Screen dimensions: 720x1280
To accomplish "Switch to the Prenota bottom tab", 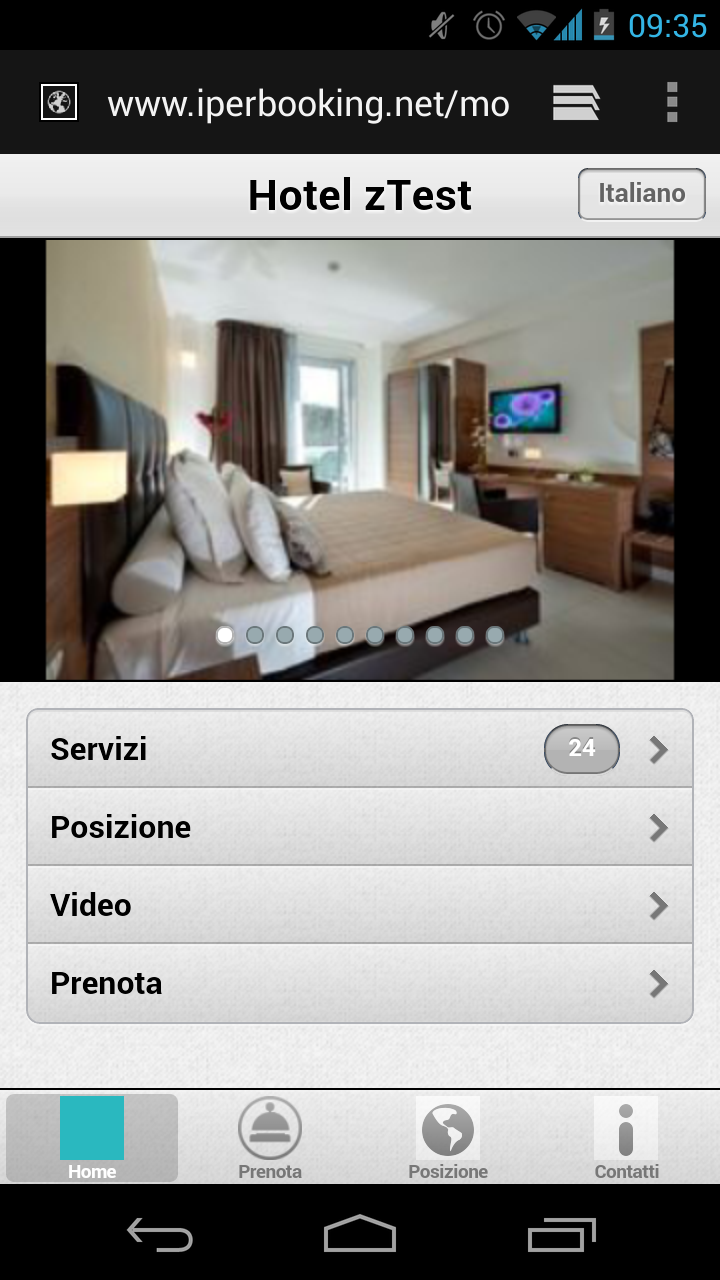I will [270, 1138].
